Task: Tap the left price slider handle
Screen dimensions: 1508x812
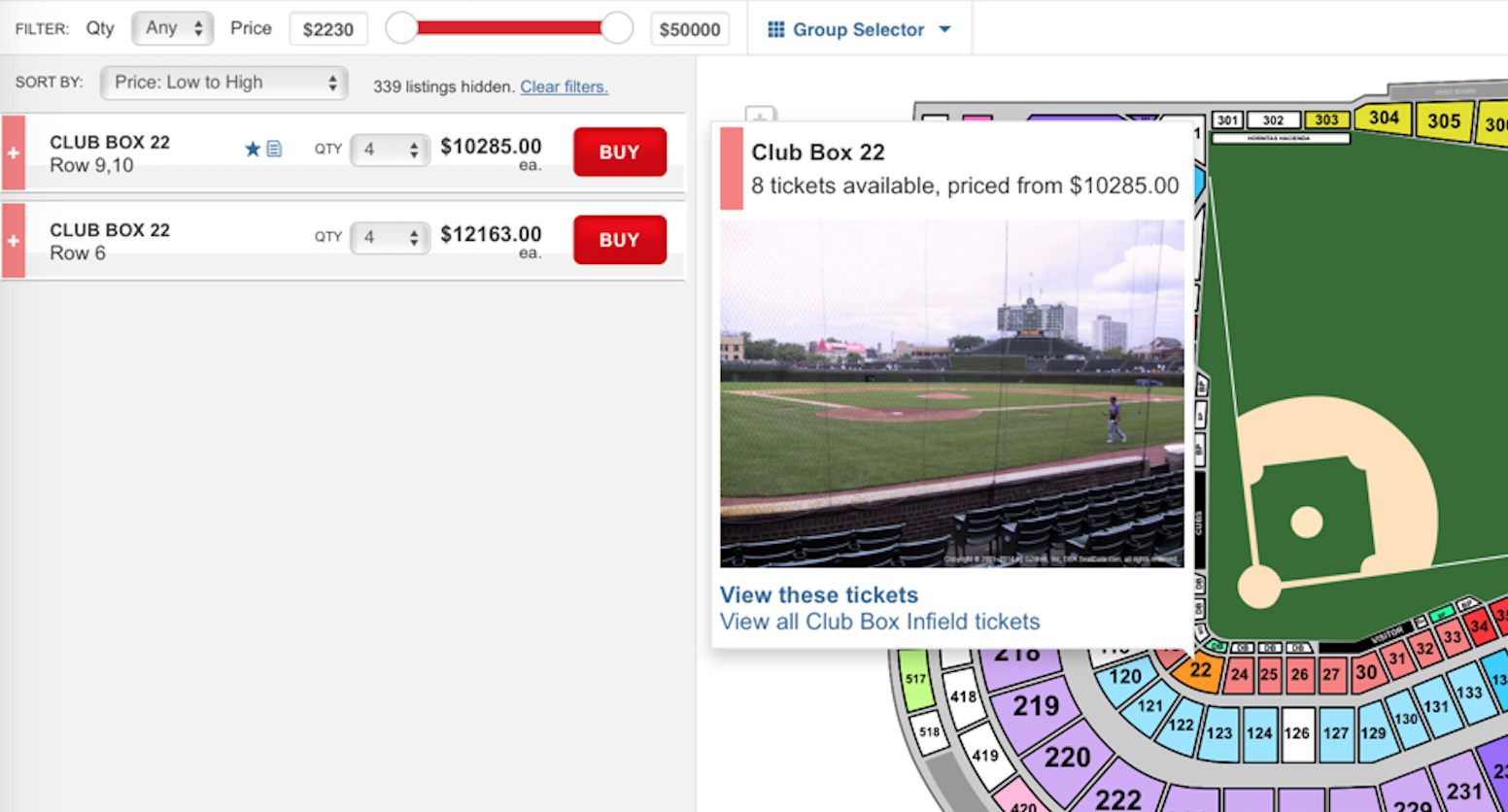Action: tap(401, 28)
